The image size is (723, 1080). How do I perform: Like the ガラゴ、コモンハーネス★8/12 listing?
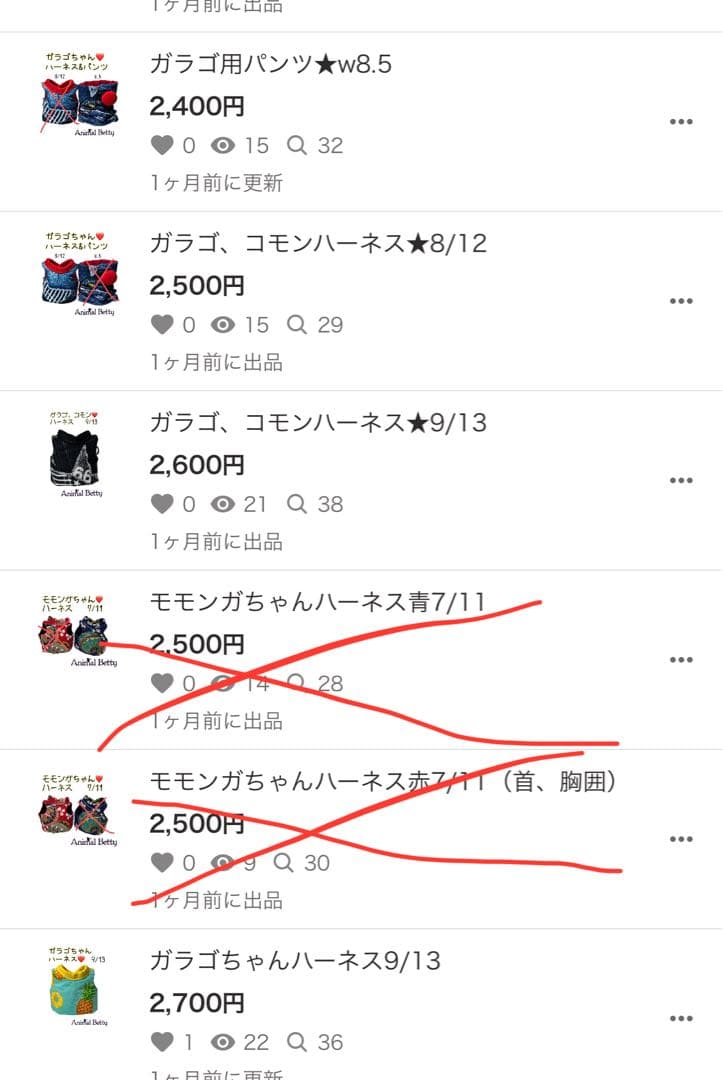tap(163, 324)
